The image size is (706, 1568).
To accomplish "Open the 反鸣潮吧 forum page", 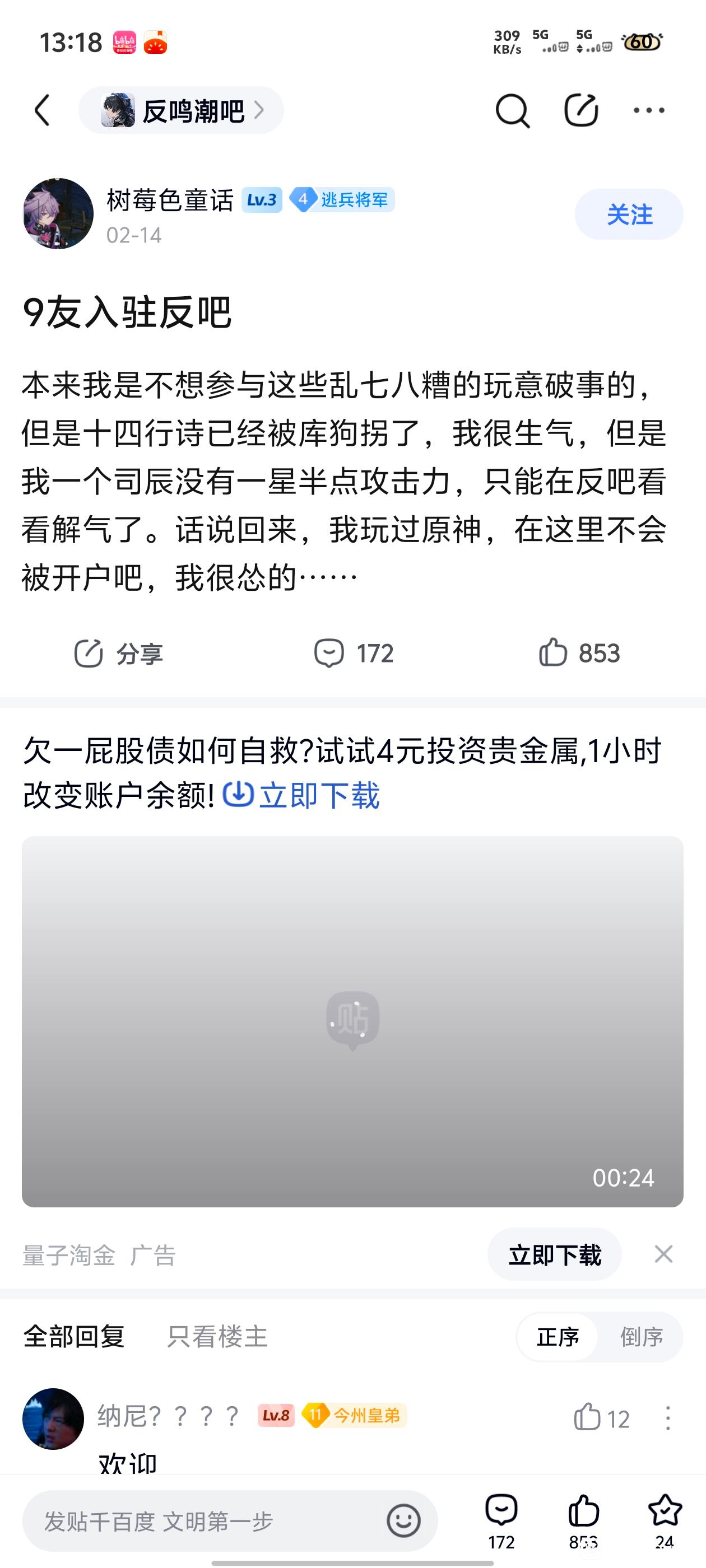I will click(x=181, y=110).
